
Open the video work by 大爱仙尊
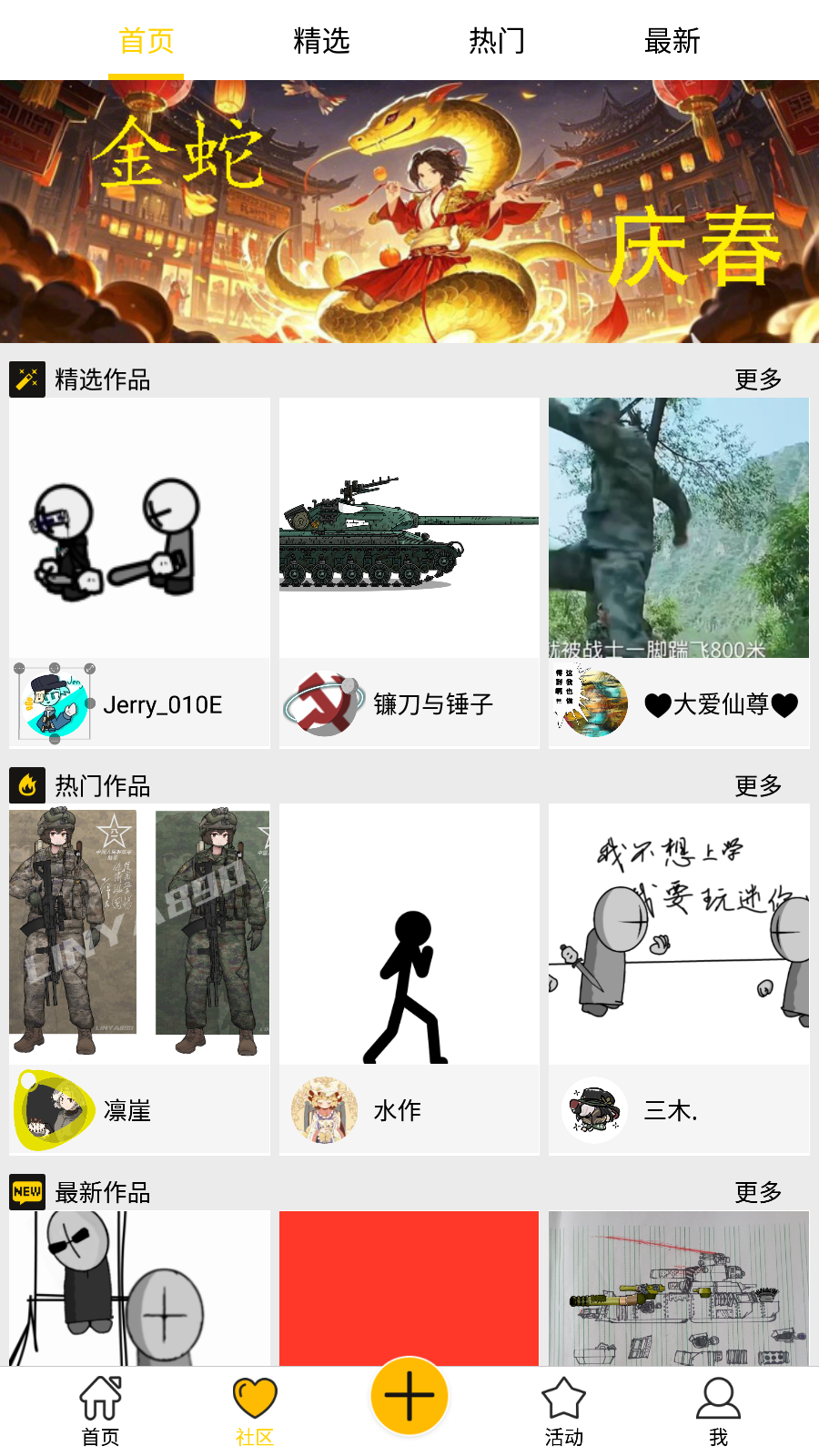click(x=679, y=528)
